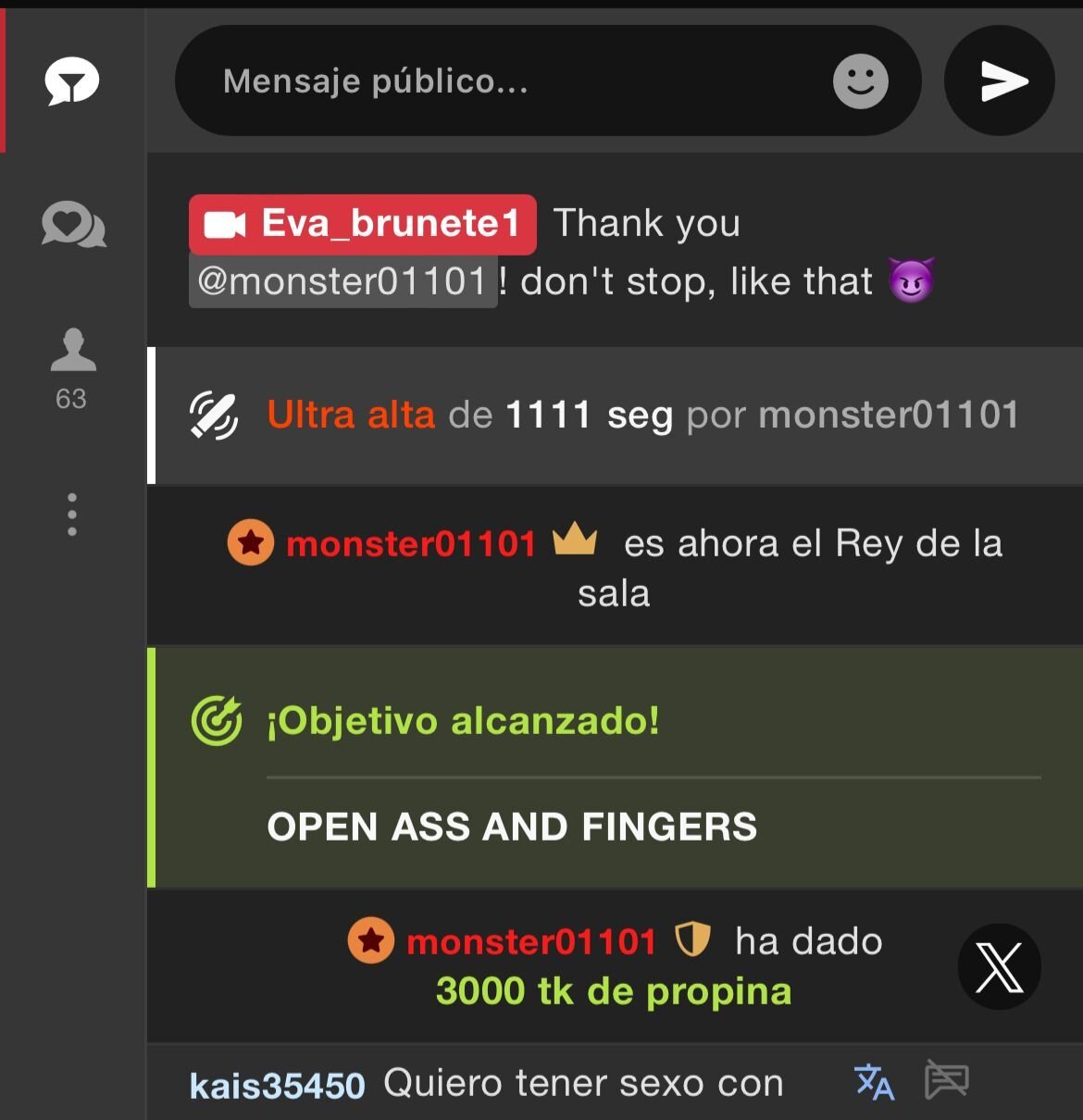Screen dimensions: 1083x1120
Task: Open monster01101 in the 3000 tk tip notice
Action: tap(531, 942)
